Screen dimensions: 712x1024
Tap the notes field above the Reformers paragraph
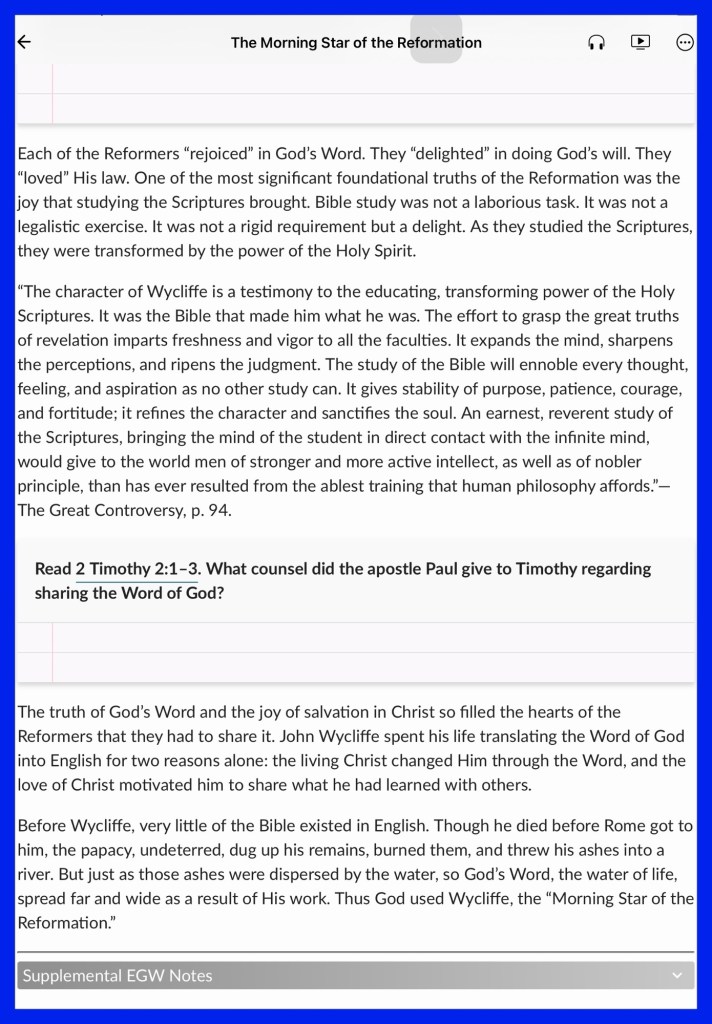tap(355, 93)
